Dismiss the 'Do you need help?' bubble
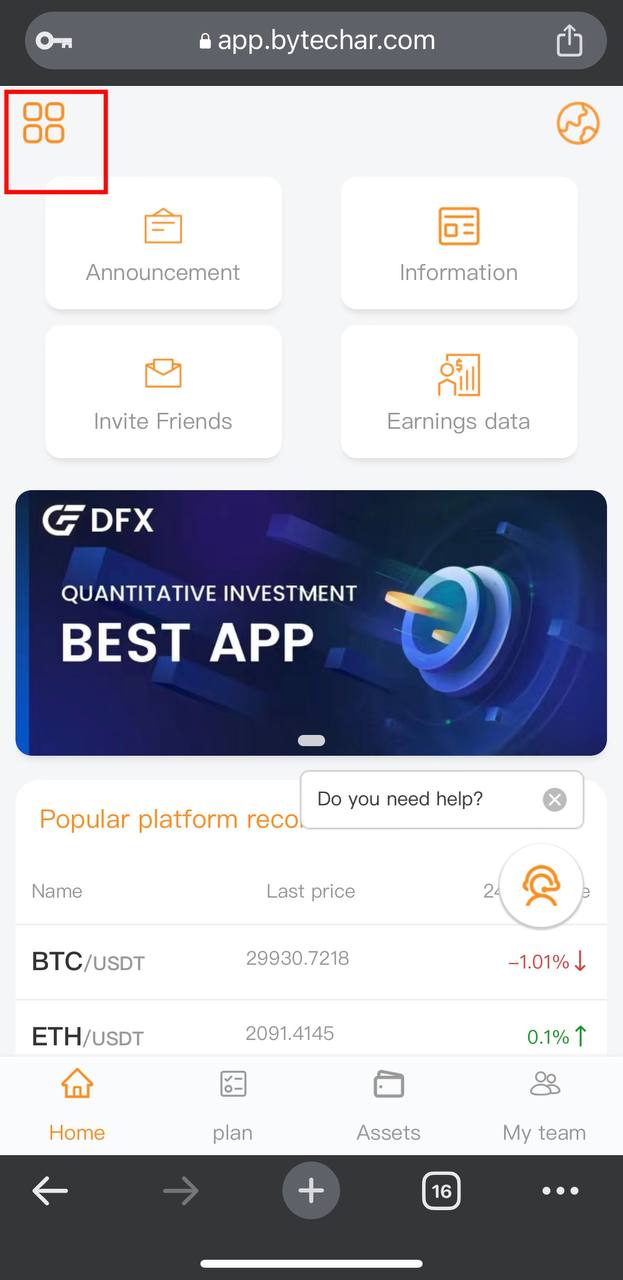The width and height of the screenshot is (623, 1280). 555,799
